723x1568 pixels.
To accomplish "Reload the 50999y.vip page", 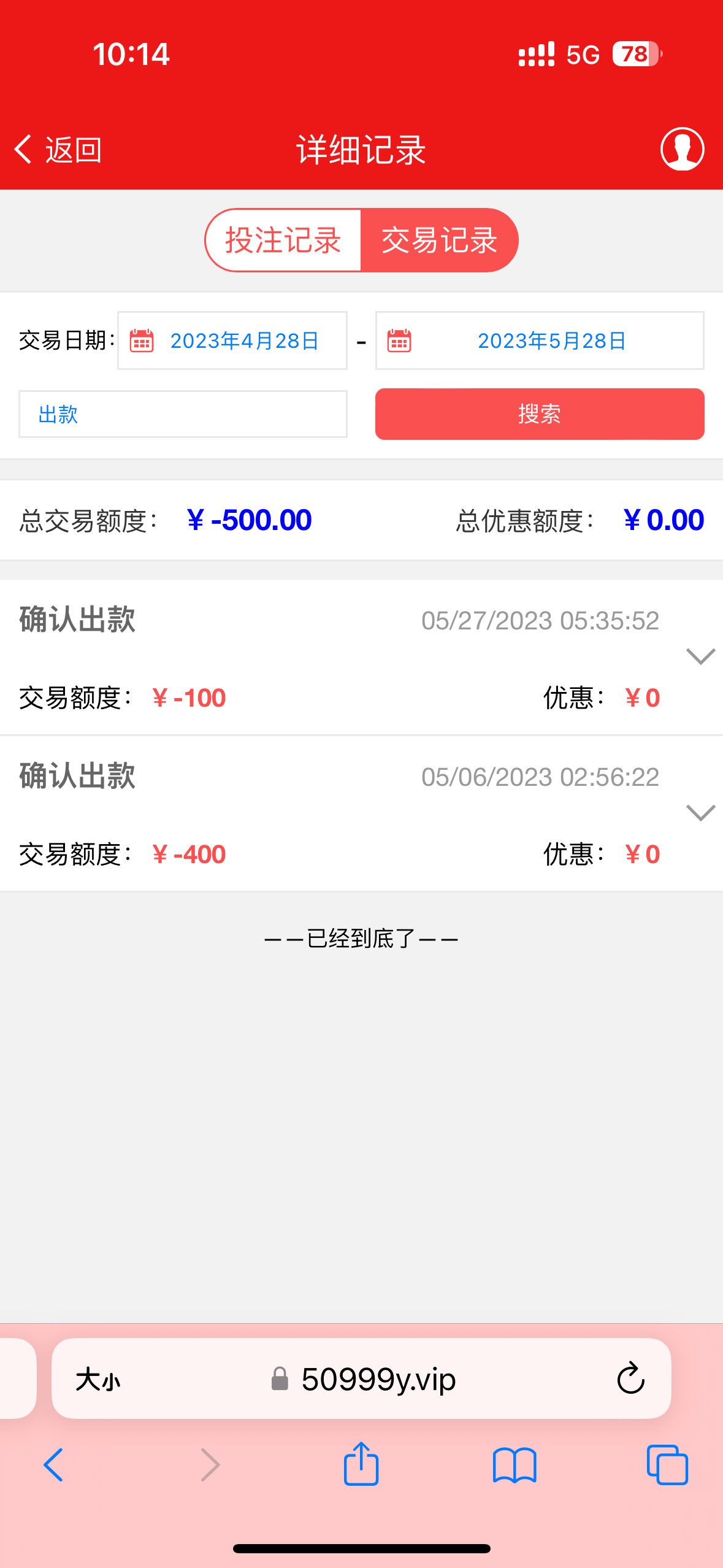I will point(630,1379).
